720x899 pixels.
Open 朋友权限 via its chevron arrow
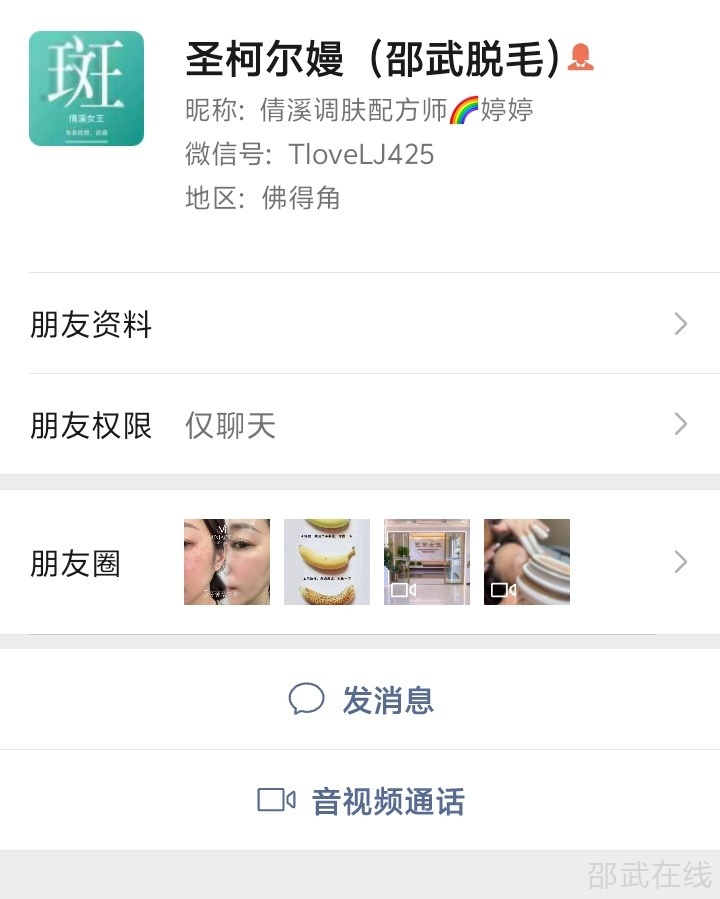coord(681,426)
